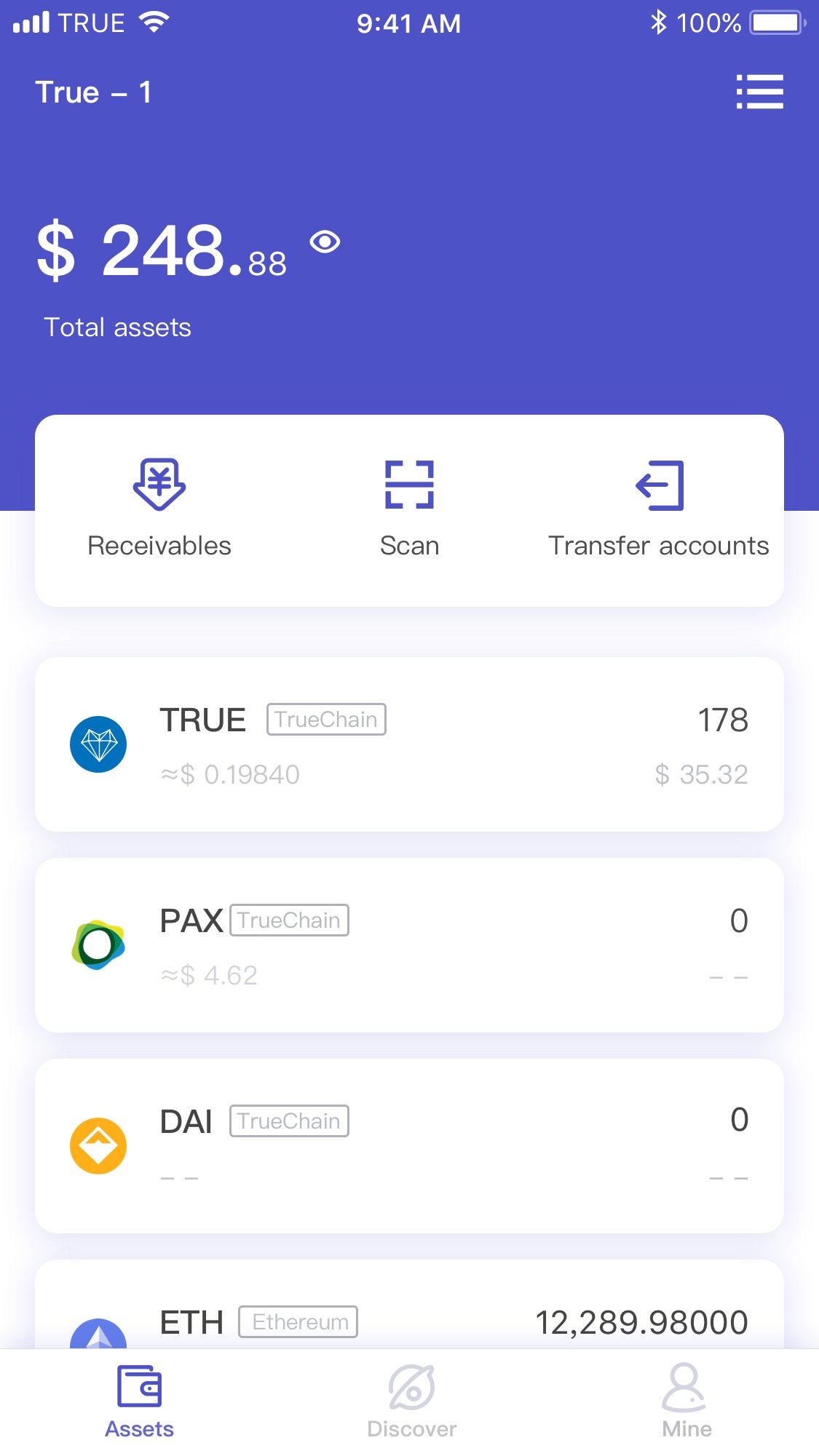The width and height of the screenshot is (819, 1456).
Task: Click the PAX token logo
Action: point(99,946)
